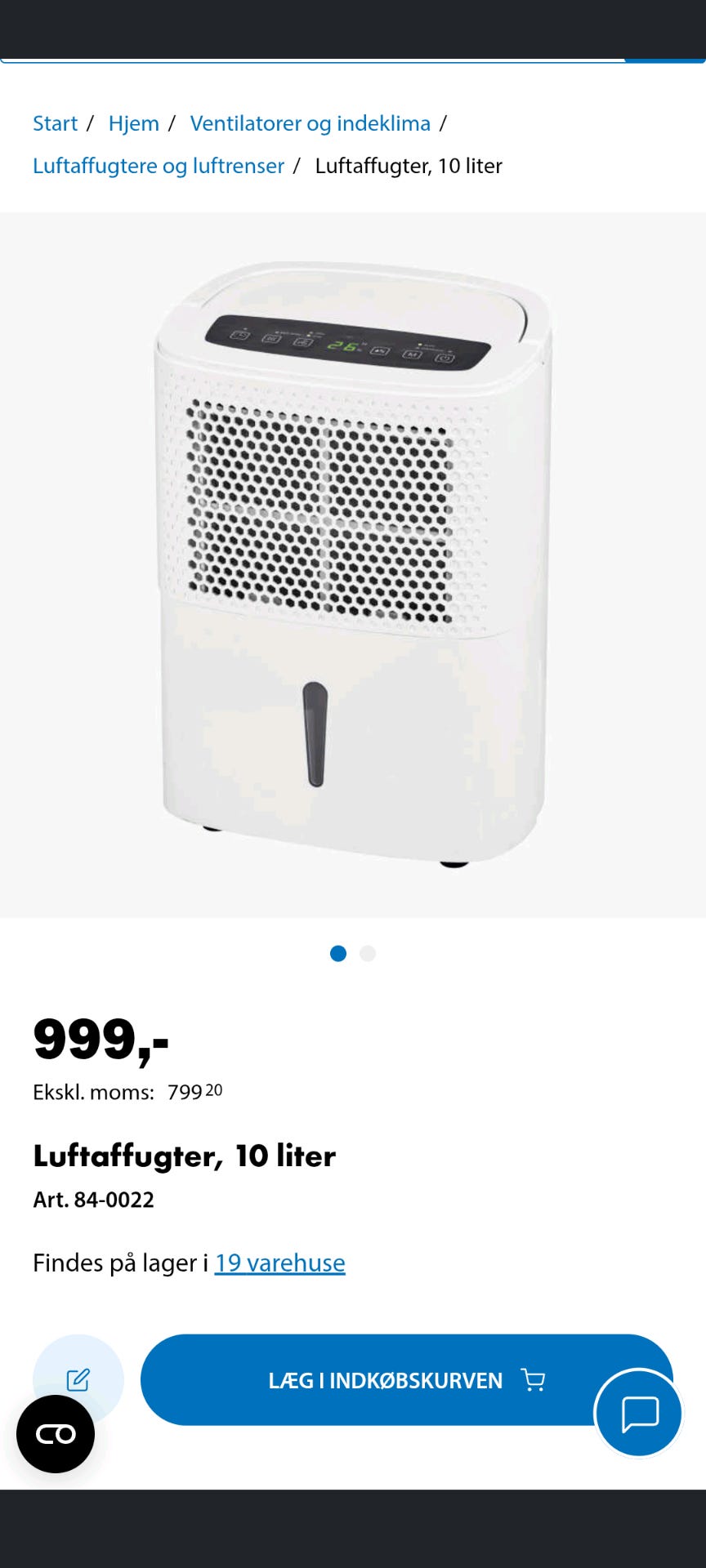Image resolution: width=706 pixels, height=1568 pixels.
Task: Go to the Start breadcrumb link
Action: pyautogui.click(x=55, y=123)
